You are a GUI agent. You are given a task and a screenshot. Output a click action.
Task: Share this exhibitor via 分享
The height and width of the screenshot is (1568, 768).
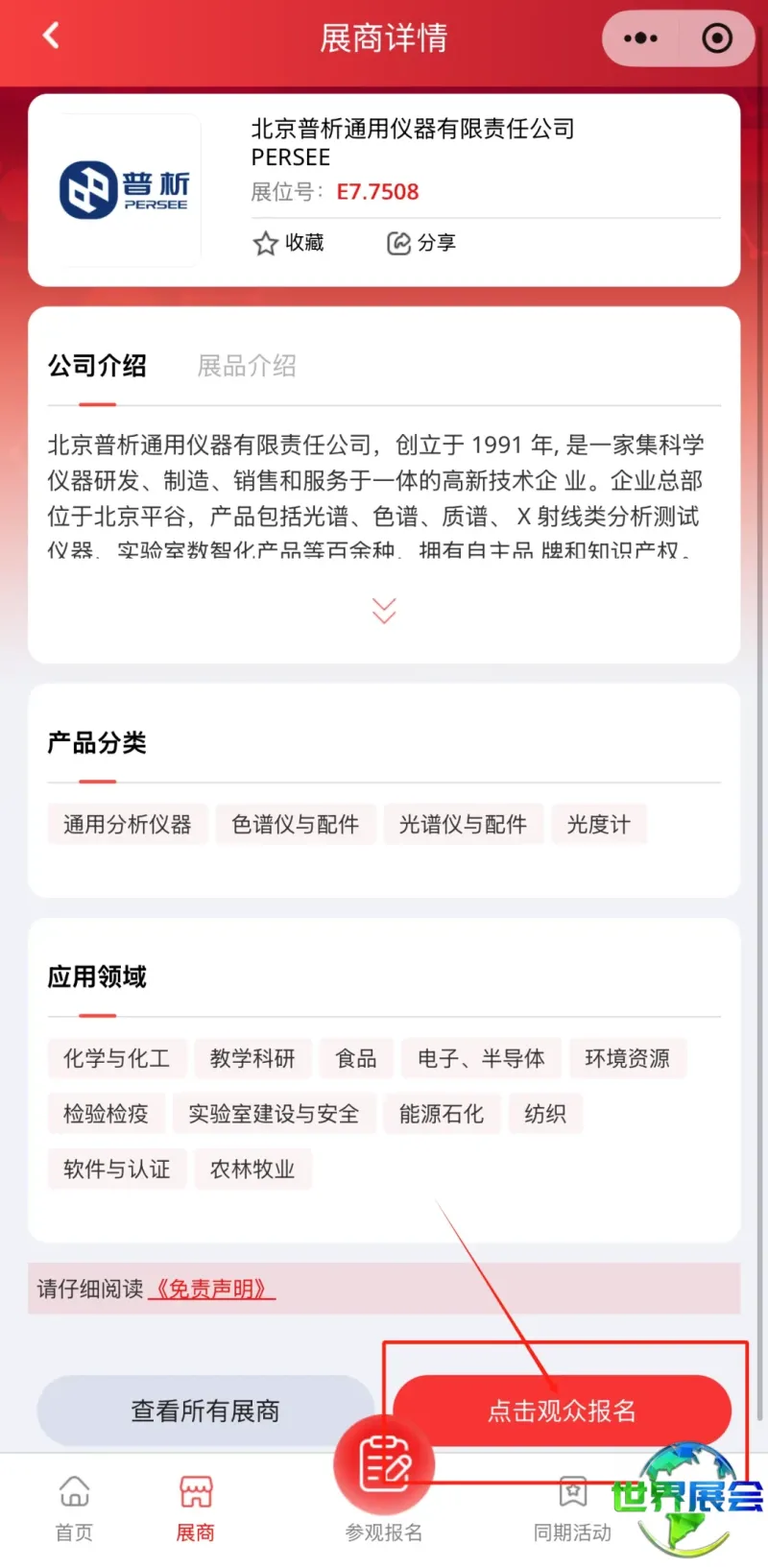point(421,243)
